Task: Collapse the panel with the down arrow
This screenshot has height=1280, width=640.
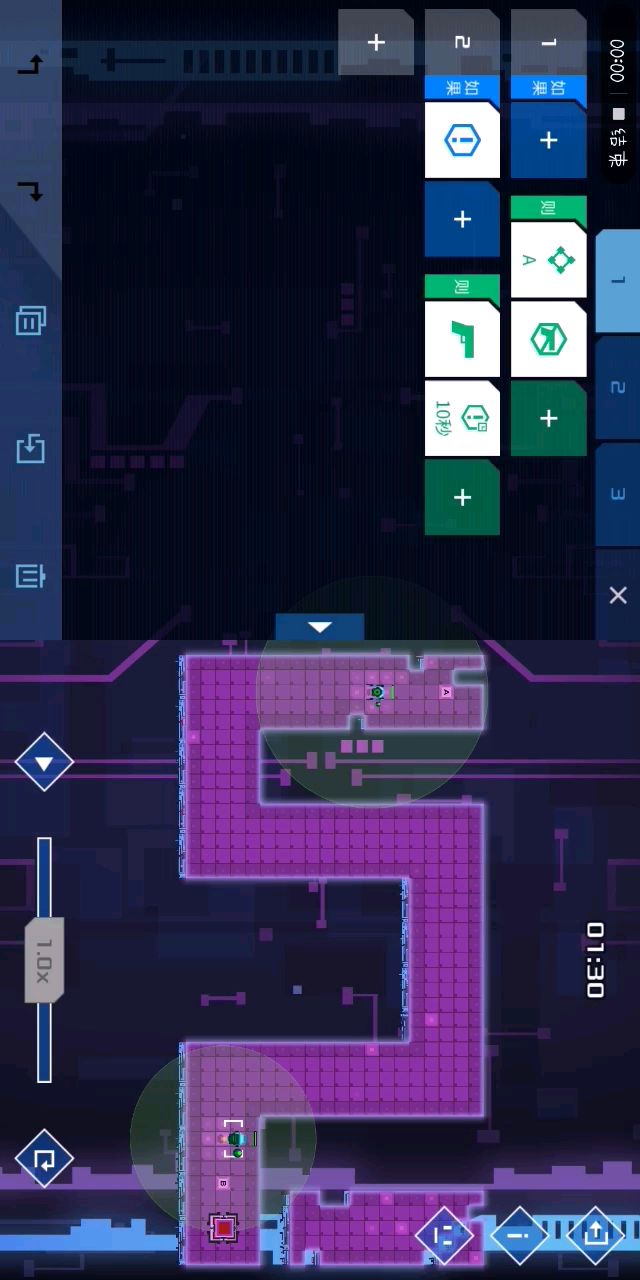Action: click(320, 627)
